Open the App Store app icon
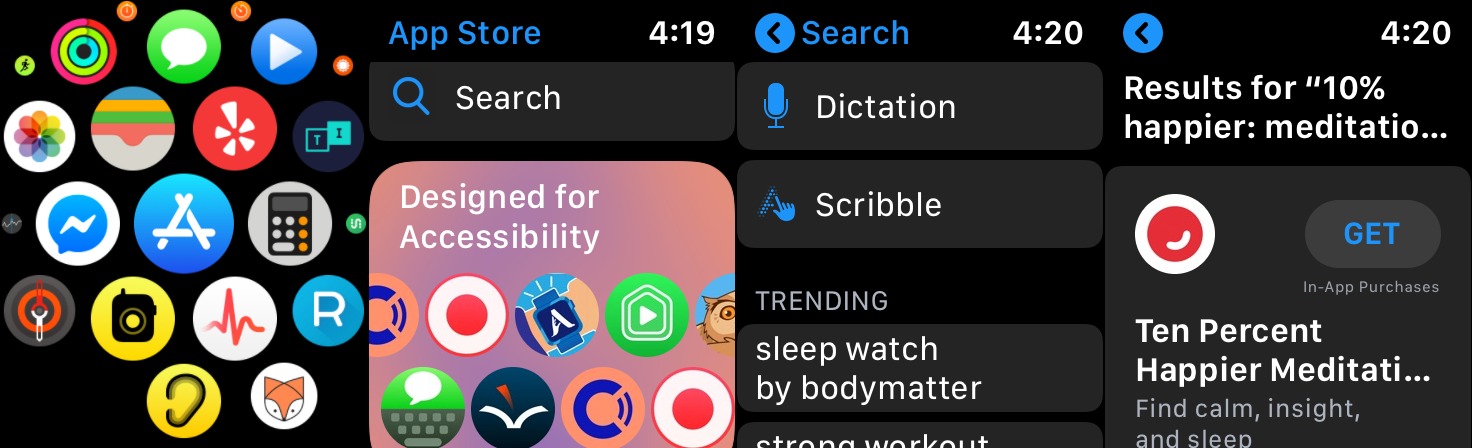1472x448 pixels. coord(183,224)
